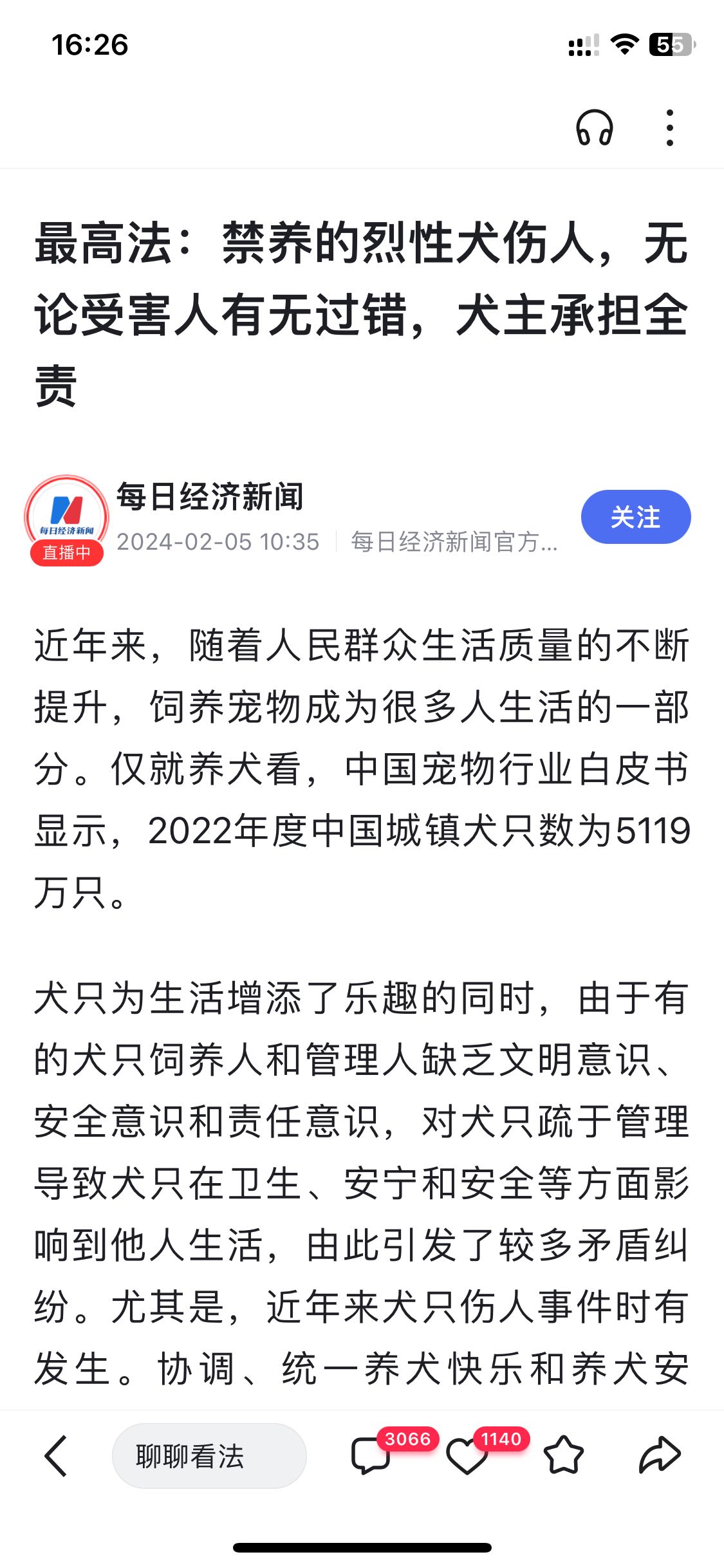The image size is (724, 1568).
Task: Like the article with the heart icon
Action: click(x=467, y=1455)
